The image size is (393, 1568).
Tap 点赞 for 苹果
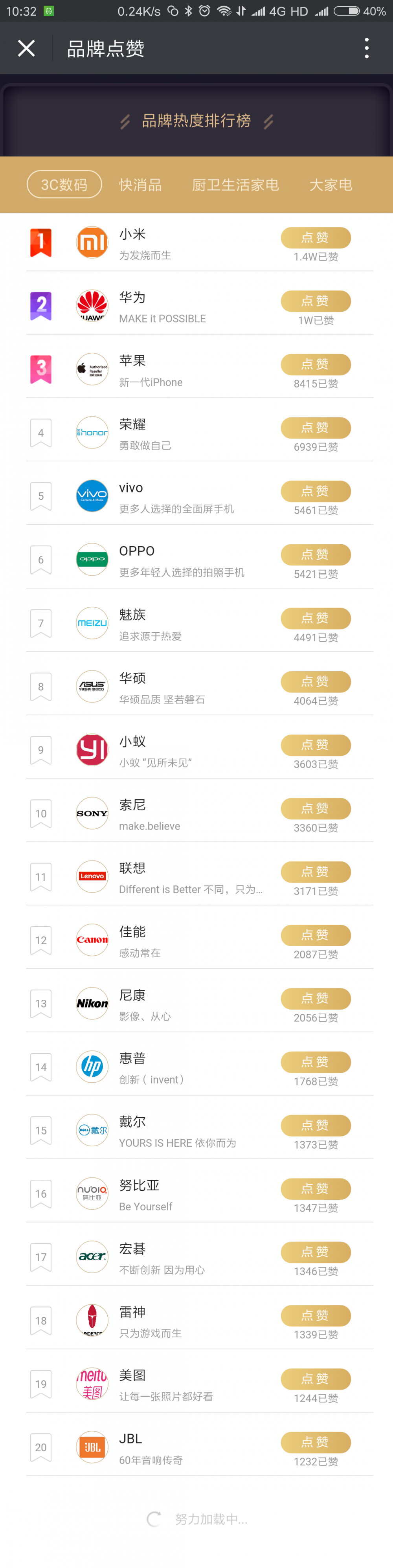(315, 364)
